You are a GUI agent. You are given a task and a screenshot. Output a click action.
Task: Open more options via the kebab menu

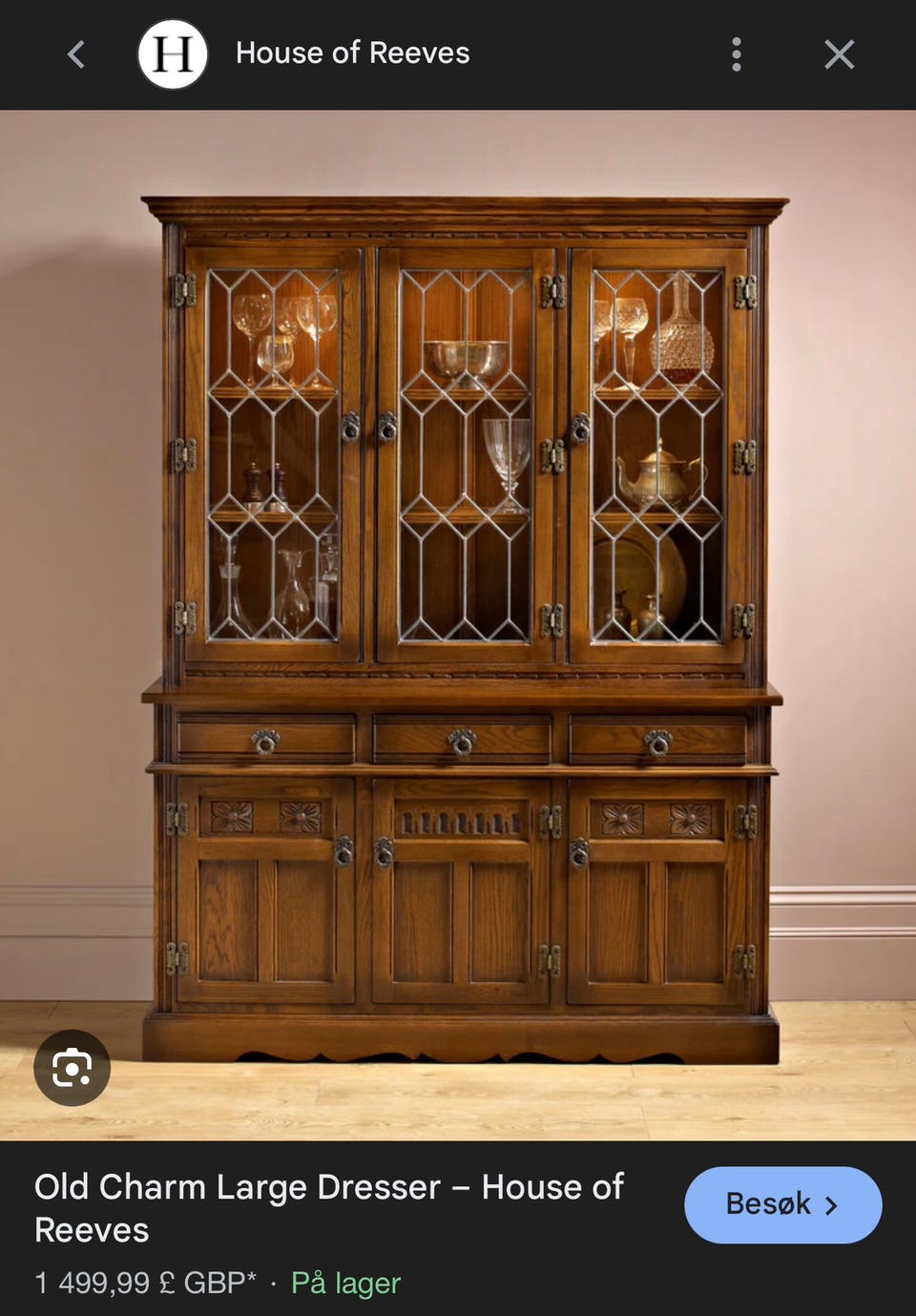[x=736, y=53]
